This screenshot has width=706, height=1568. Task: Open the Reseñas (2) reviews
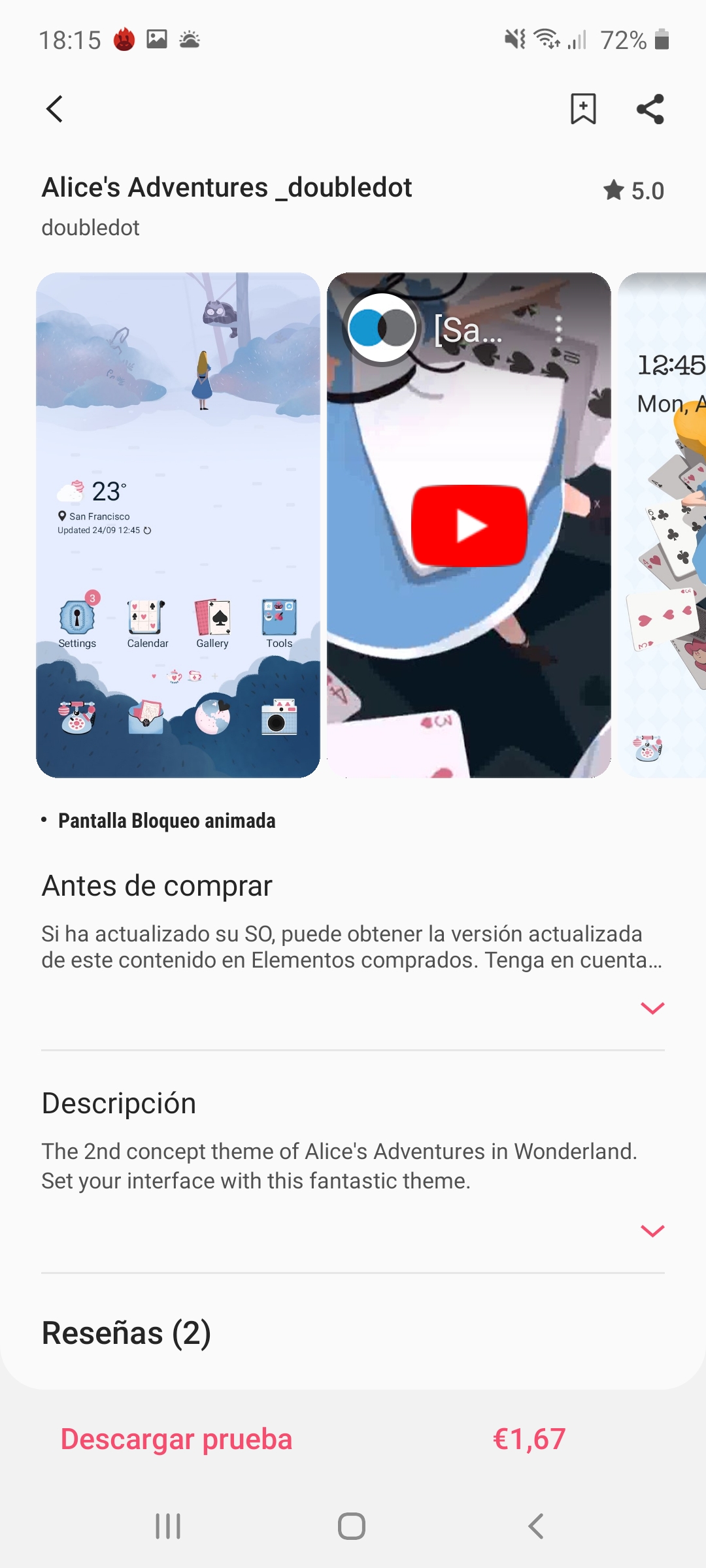tap(126, 1333)
